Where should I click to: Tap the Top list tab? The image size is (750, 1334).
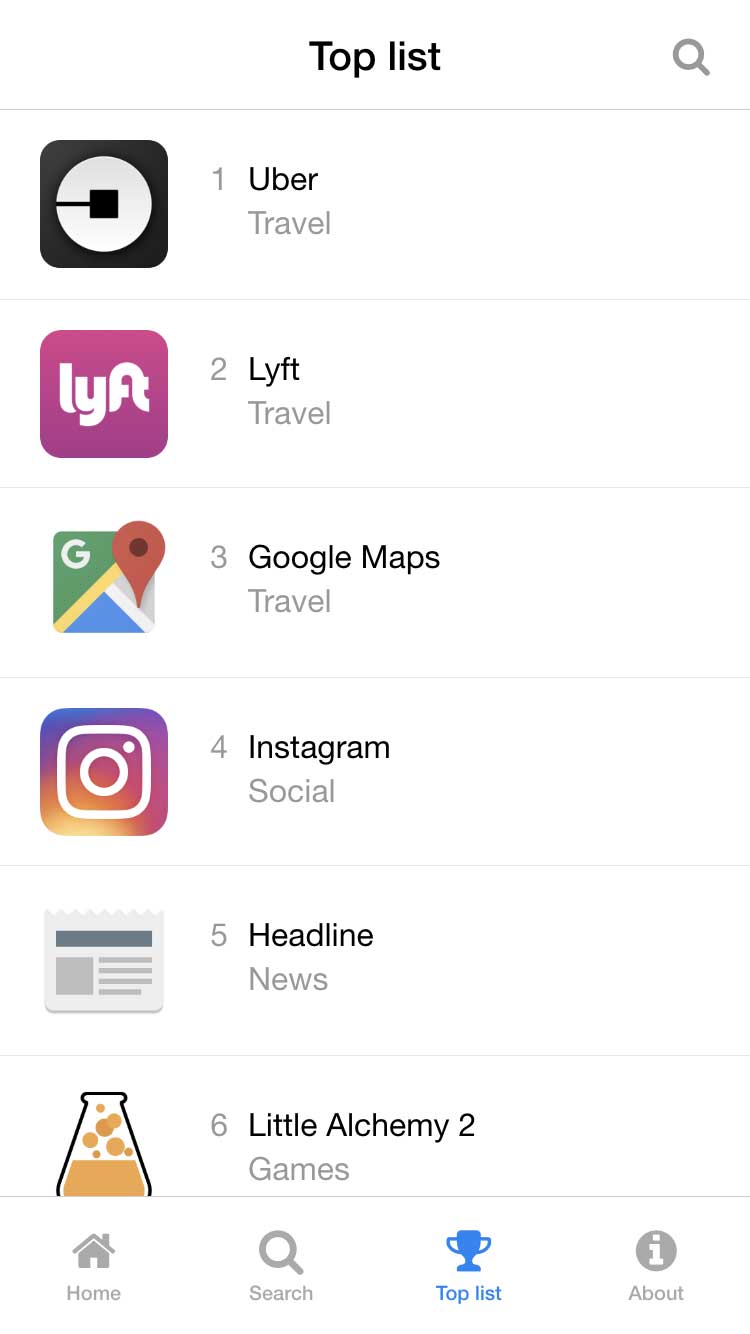[469, 1266]
